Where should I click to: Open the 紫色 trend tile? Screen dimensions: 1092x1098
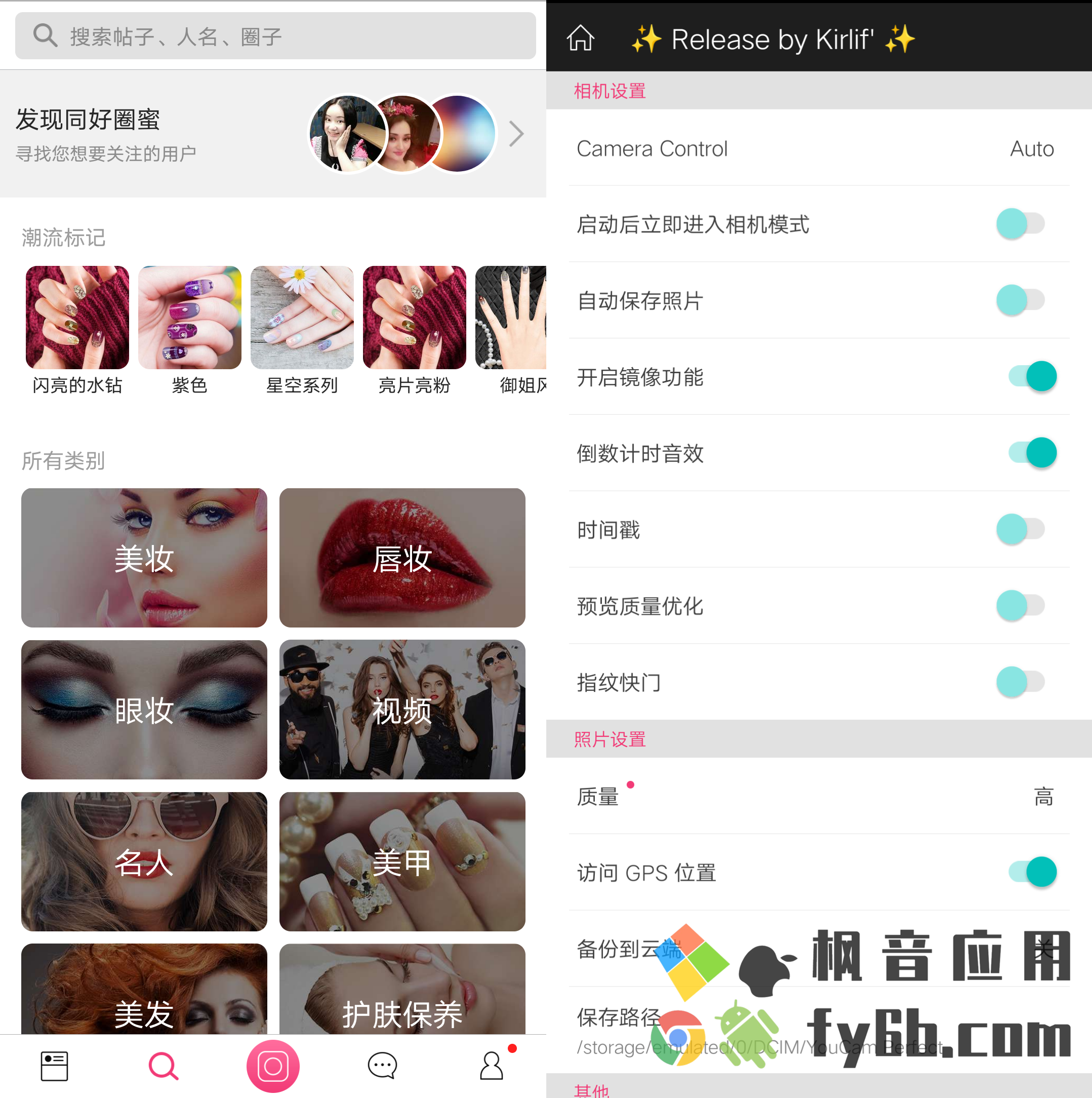coord(189,318)
